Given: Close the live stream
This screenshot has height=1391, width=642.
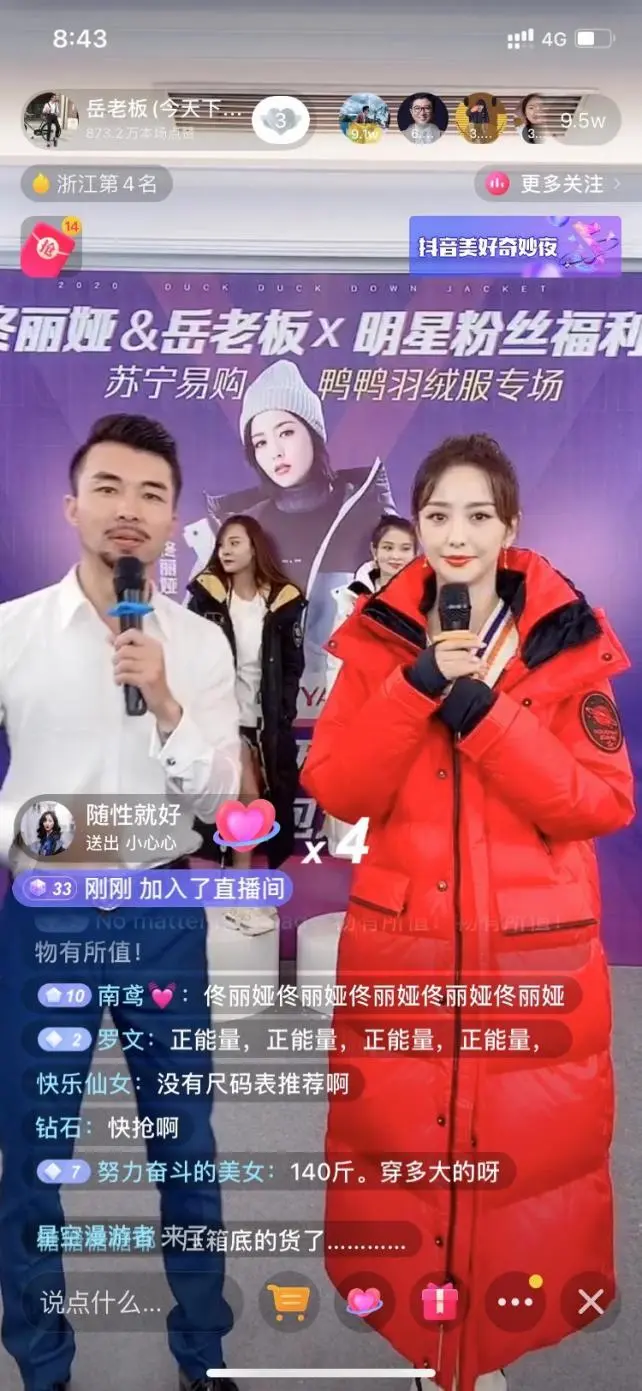Looking at the screenshot, I should click(x=590, y=1302).
